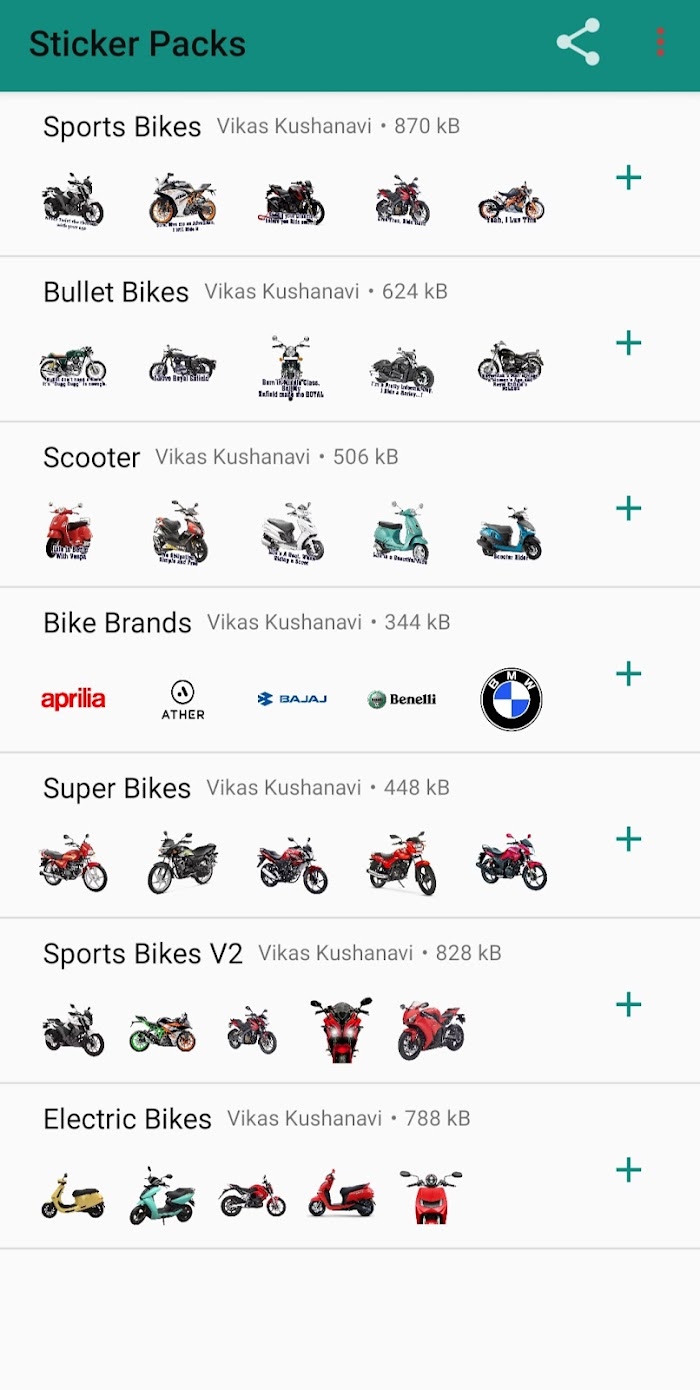Screen dimensions: 700x1390
Task: Add the Scooter sticker pack
Action: 628,508
